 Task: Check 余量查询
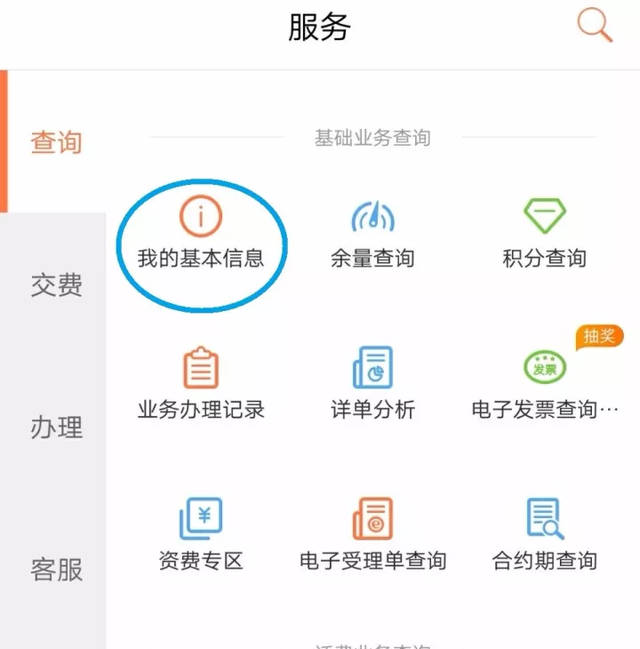(x=372, y=236)
